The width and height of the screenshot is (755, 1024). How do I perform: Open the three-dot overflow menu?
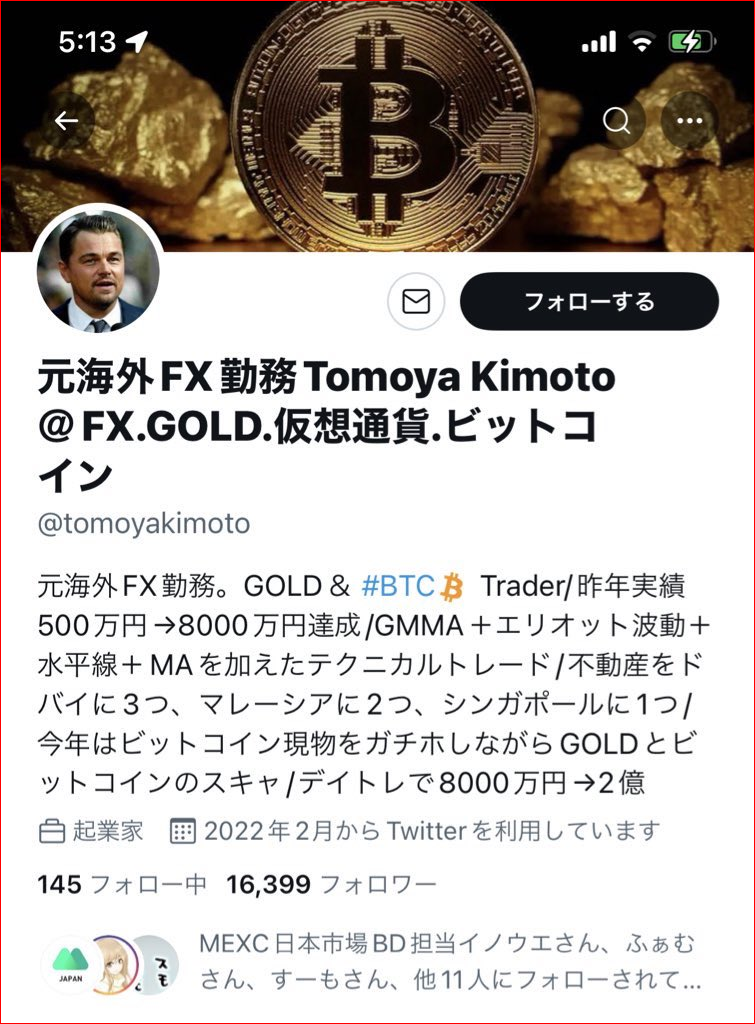click(690, 122)
